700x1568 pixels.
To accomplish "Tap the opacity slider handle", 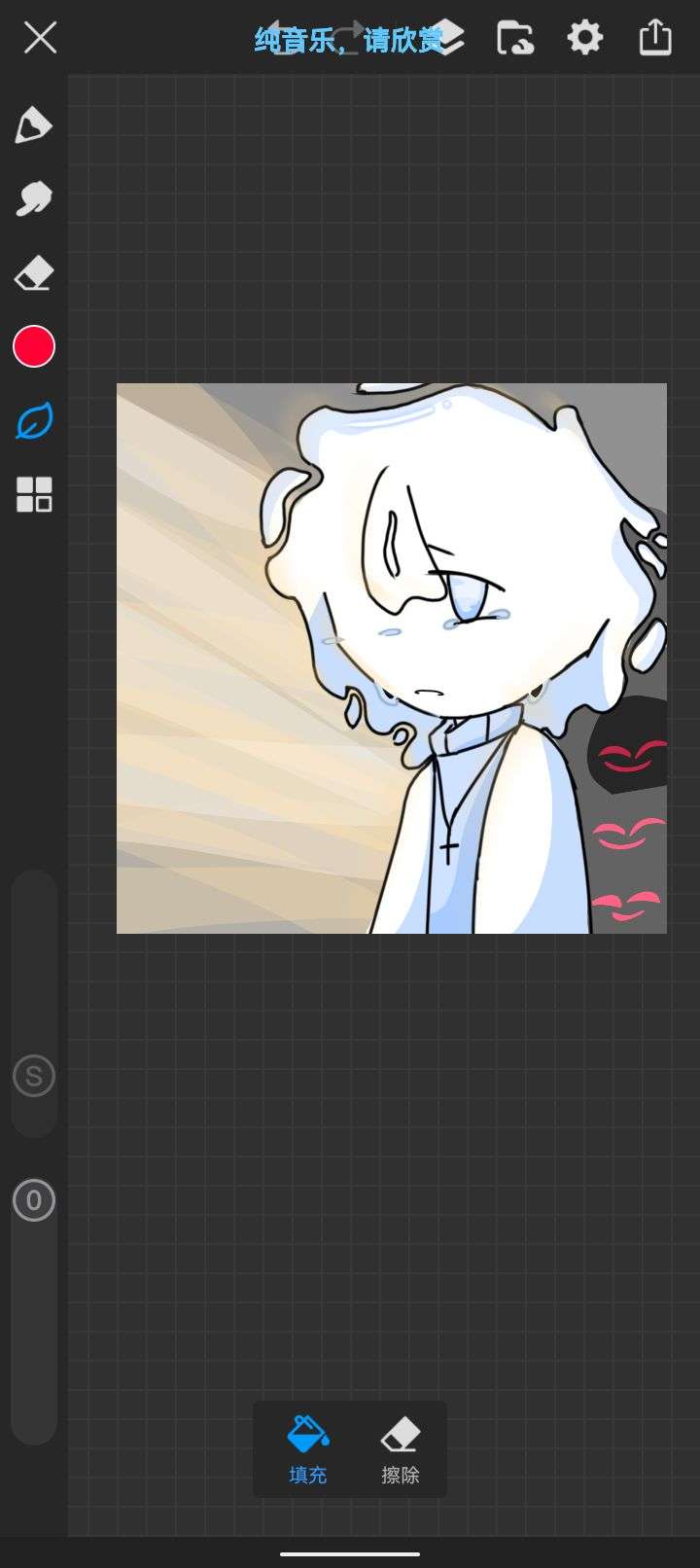I will coord(34,1200).
